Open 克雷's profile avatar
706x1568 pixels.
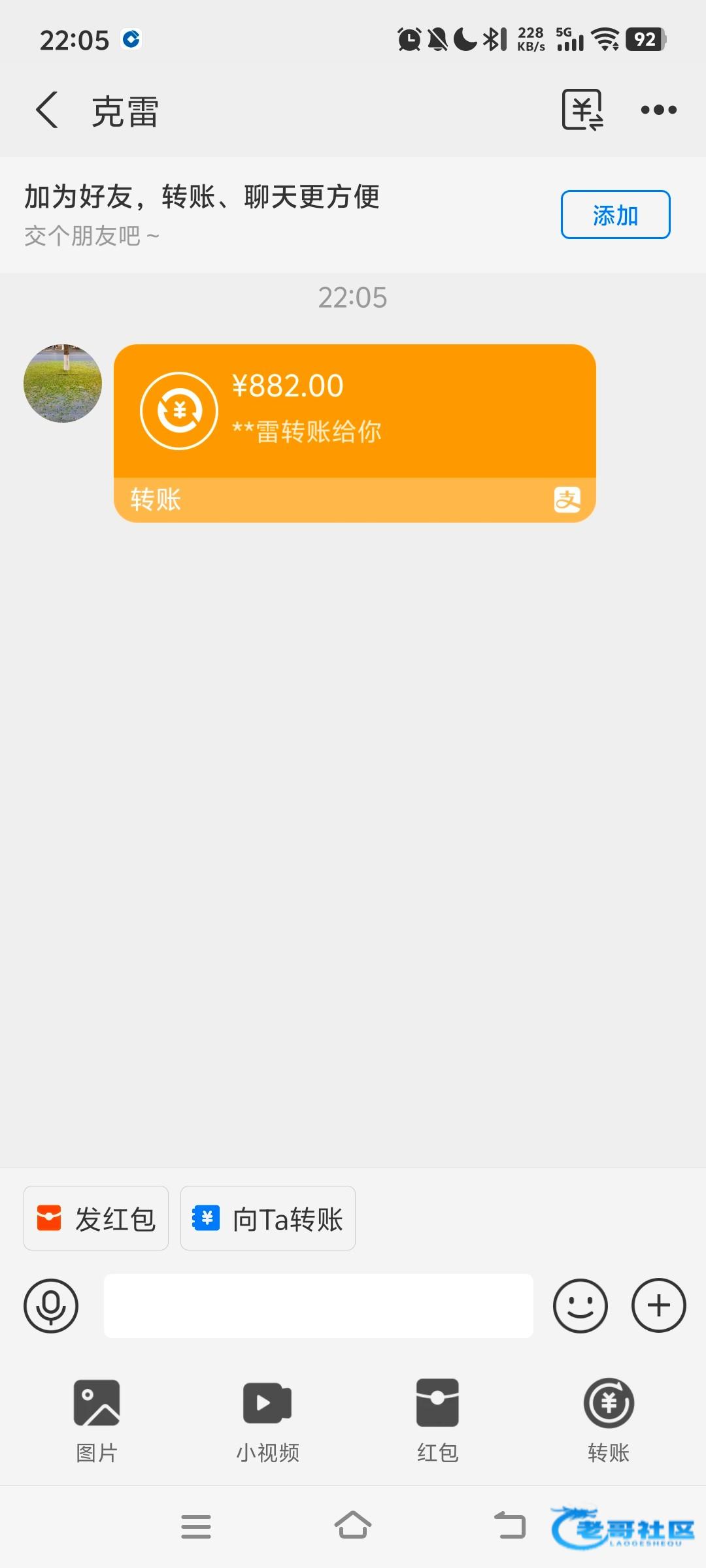tap(63, 384)
